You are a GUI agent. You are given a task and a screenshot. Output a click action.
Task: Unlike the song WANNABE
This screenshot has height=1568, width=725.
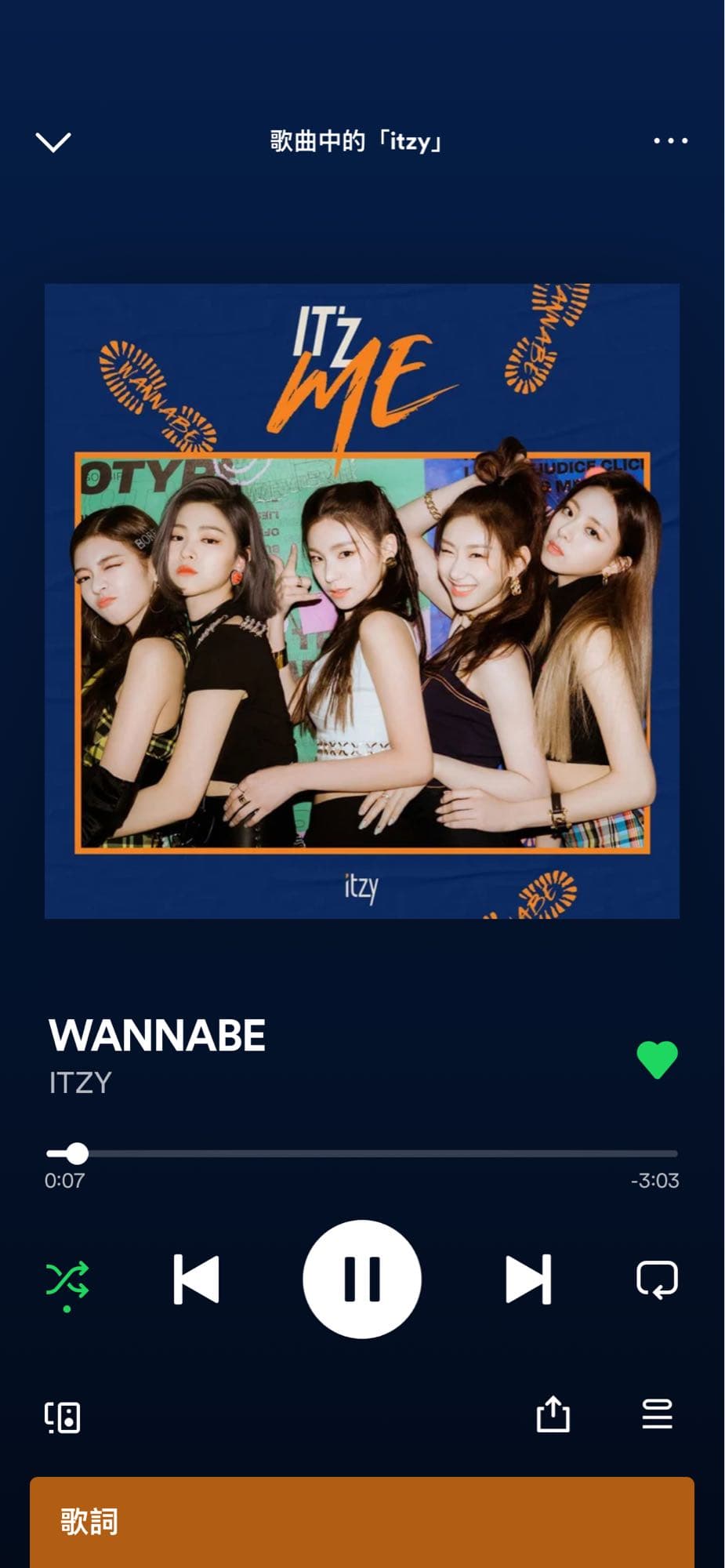tap(657, 1059)
